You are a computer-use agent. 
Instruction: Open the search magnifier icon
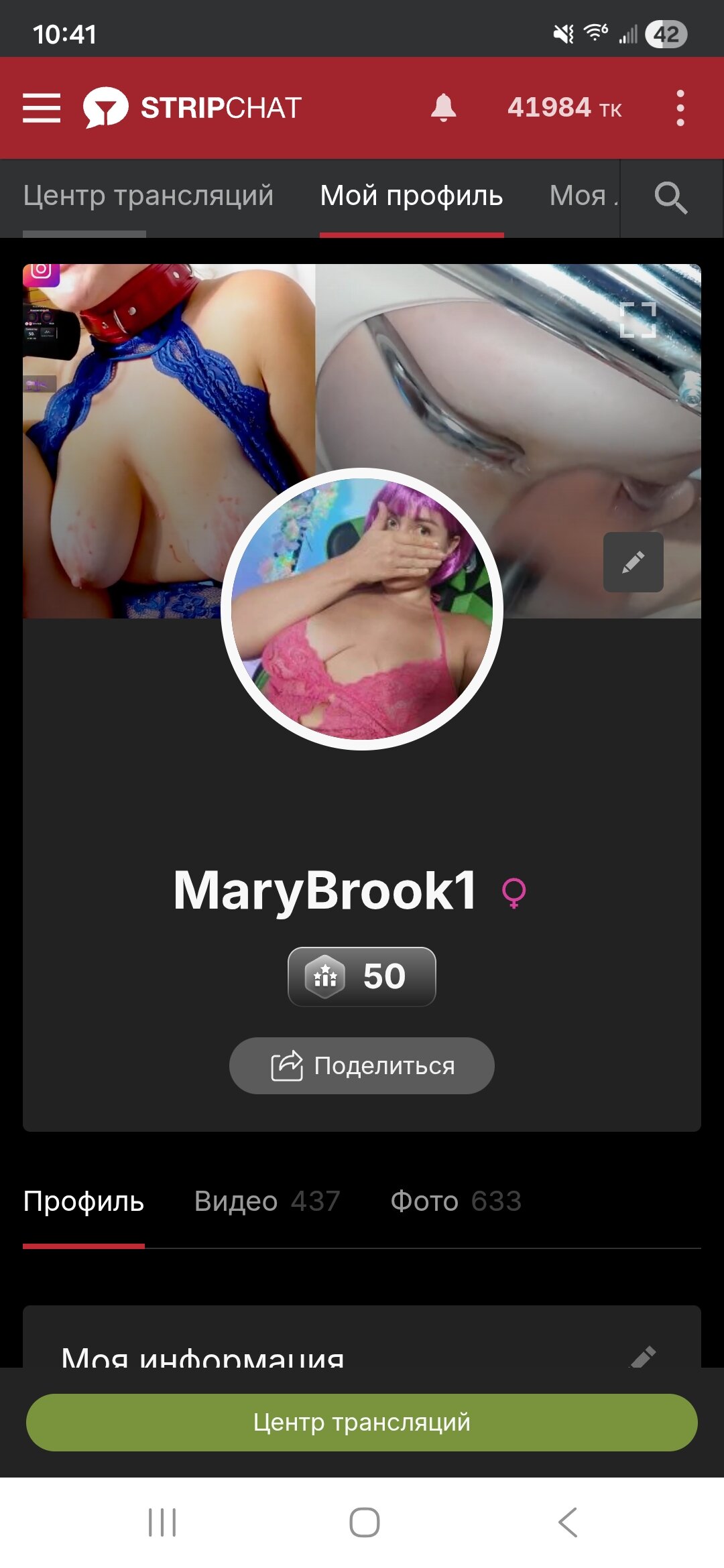[670, 198]
